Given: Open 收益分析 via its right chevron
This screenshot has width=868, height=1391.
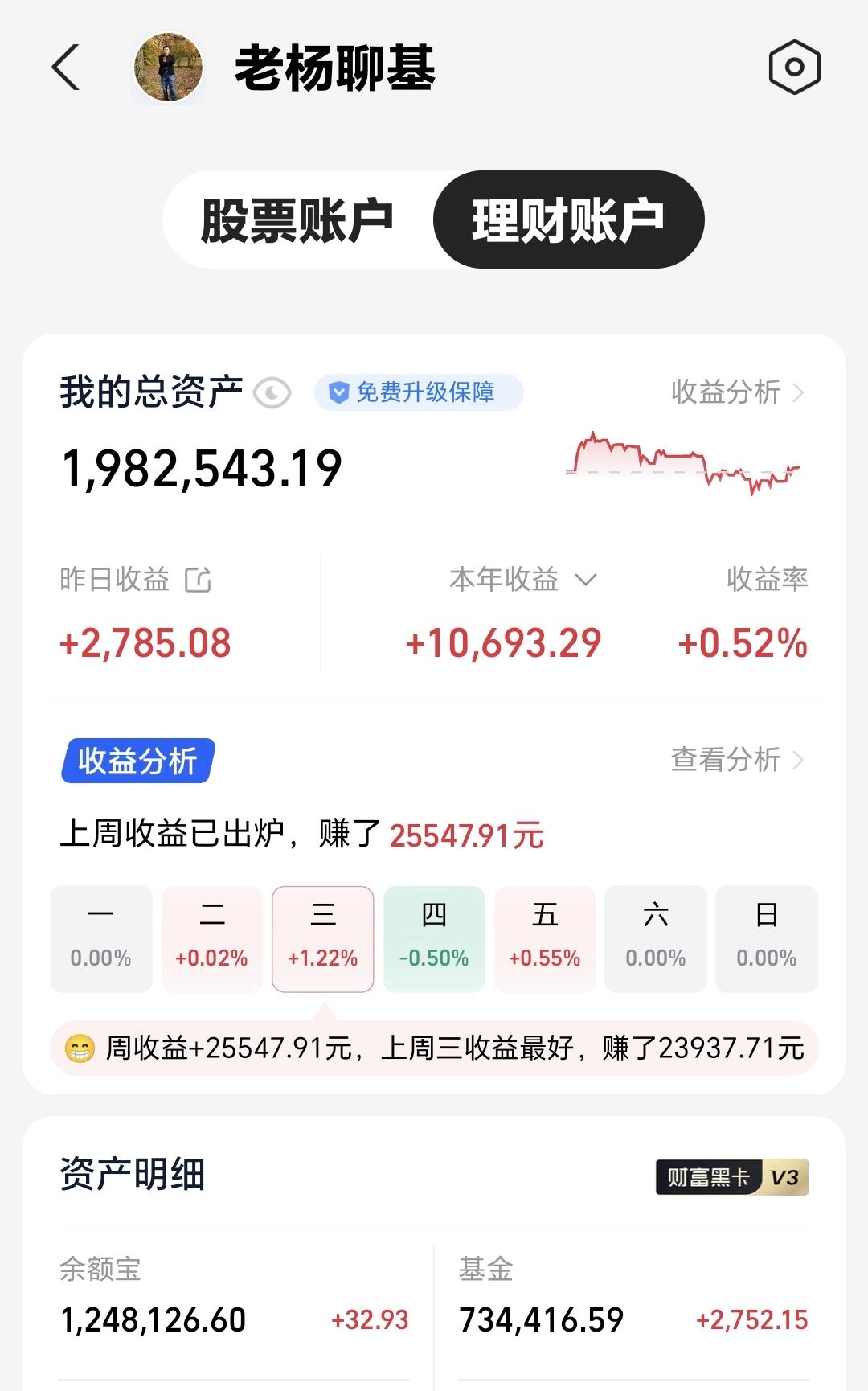Looking at the screenshot, I should point(796,393).
